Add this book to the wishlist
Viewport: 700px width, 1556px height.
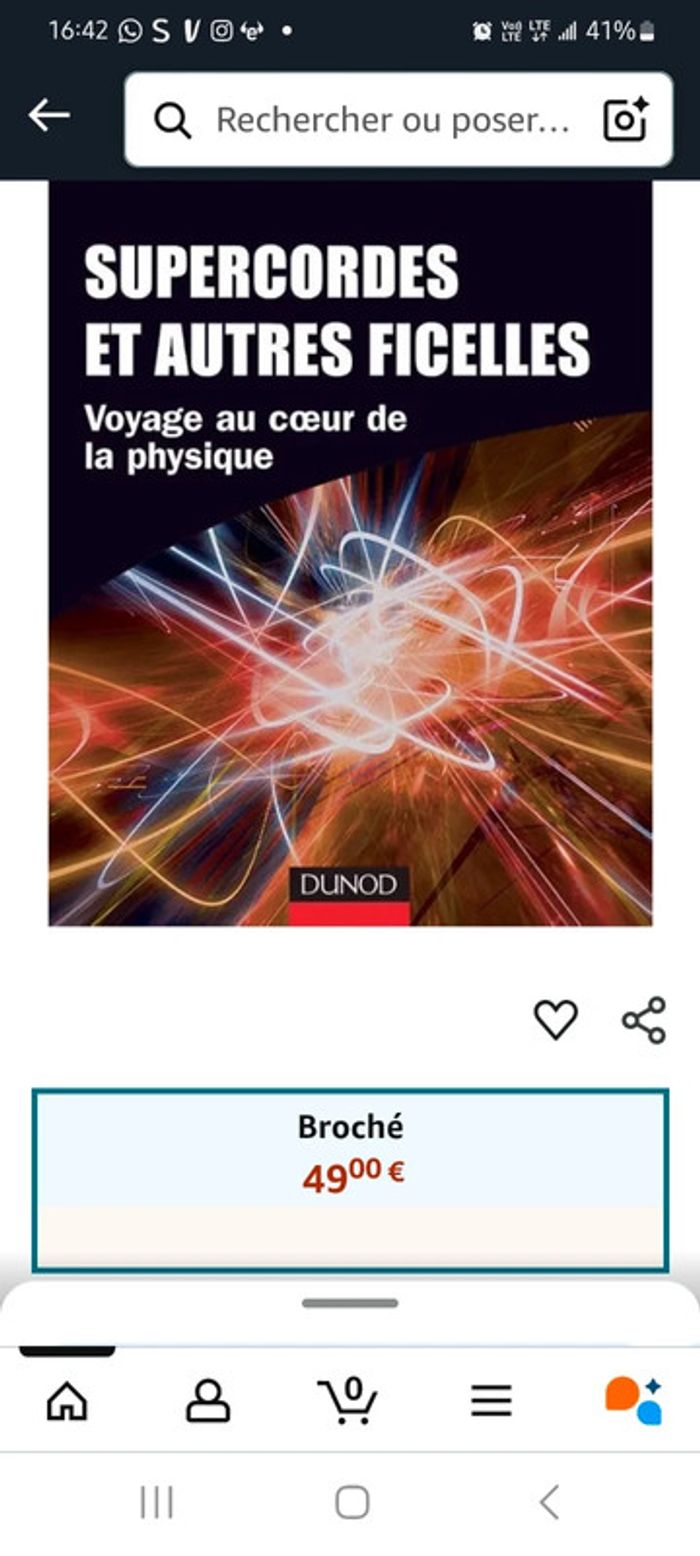pos(555,1019)
